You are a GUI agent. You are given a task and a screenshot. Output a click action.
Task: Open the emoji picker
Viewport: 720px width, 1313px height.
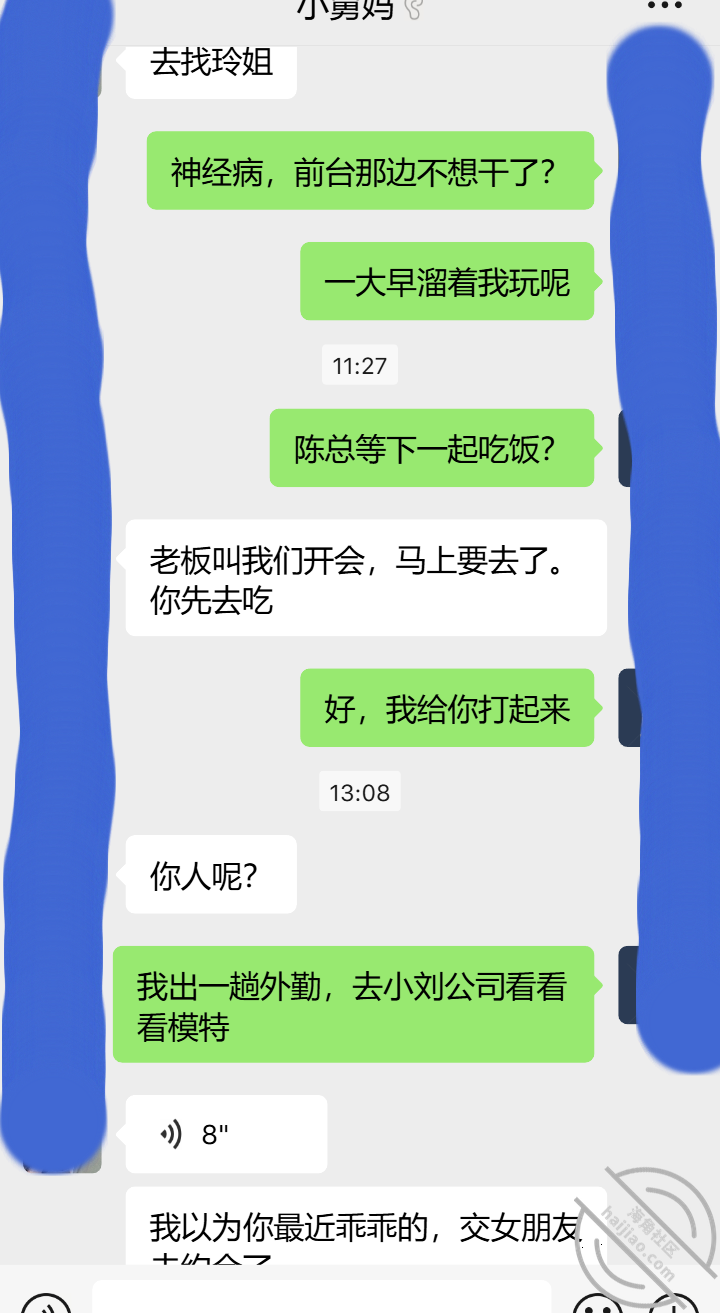597,1303
